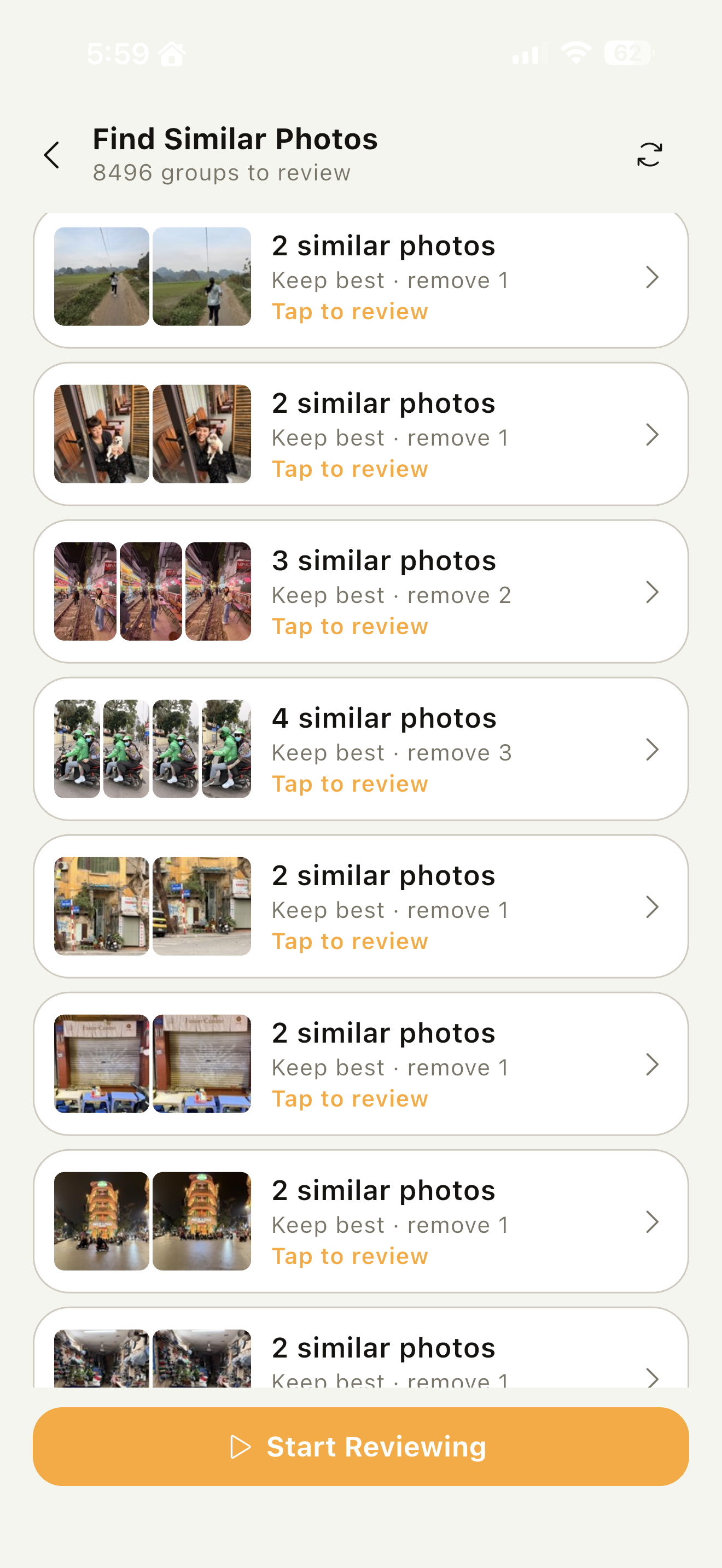Tap the 8496 groups to review header
The width and height of the screenshot is (722, 1568).
(x=220, y=172)
